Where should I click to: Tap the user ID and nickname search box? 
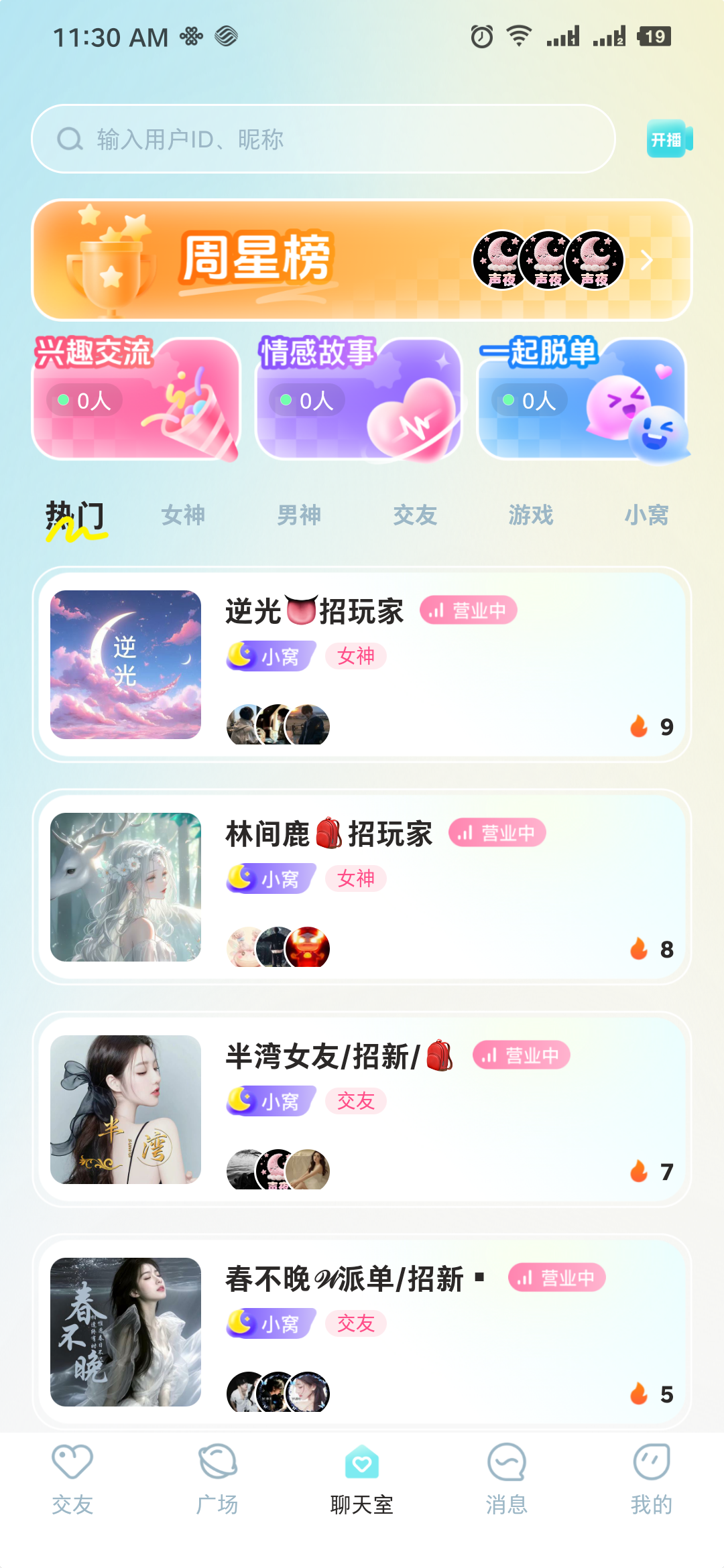click(x=322, y=139)
